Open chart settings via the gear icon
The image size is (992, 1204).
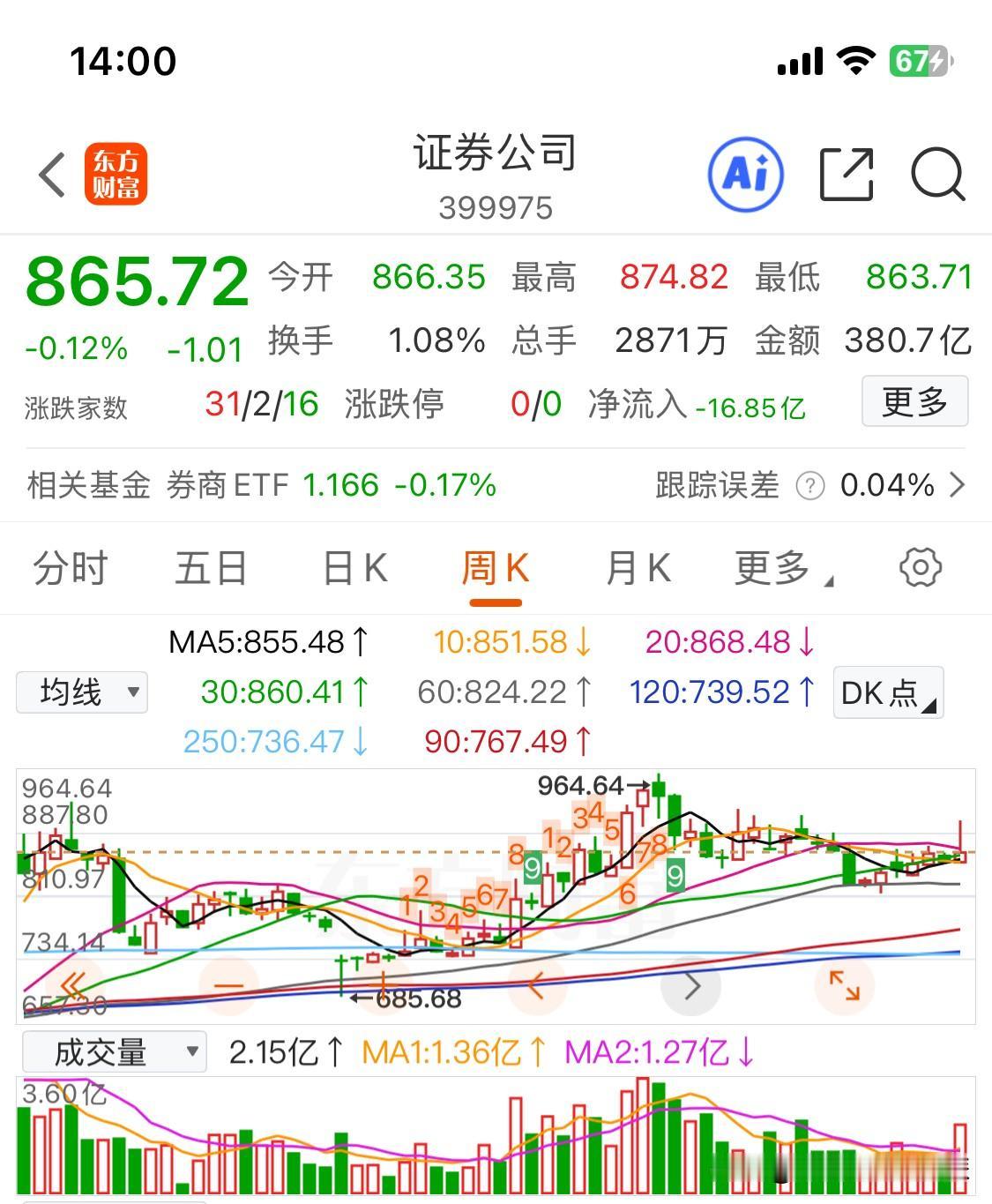tap(921, 569)
